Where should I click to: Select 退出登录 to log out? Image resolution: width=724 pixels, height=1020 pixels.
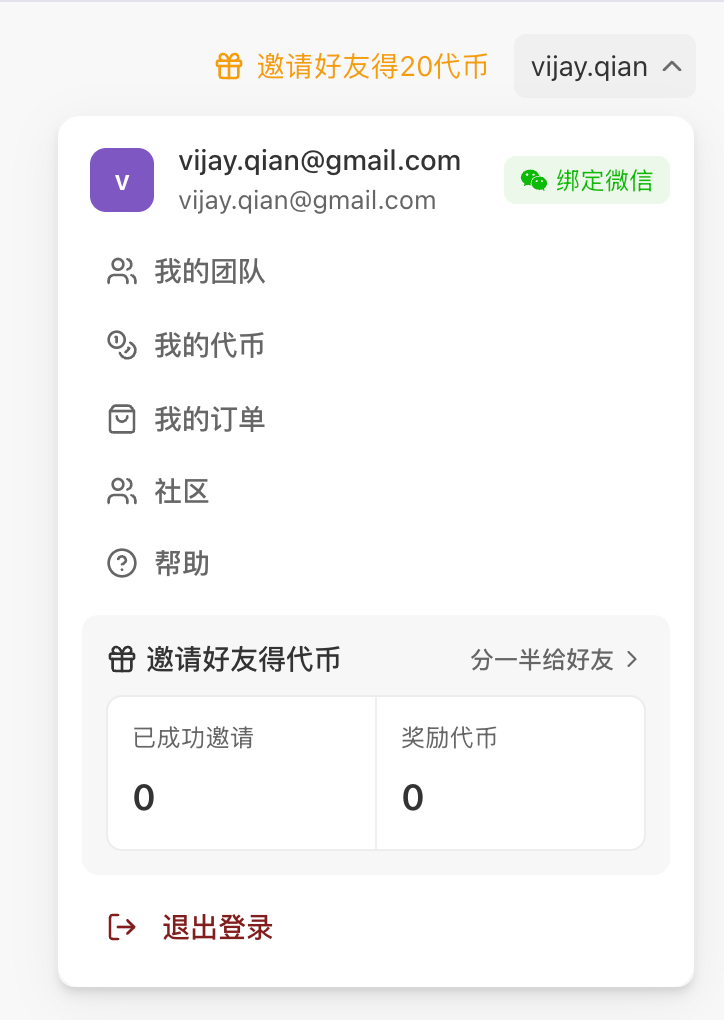point(217,927)
